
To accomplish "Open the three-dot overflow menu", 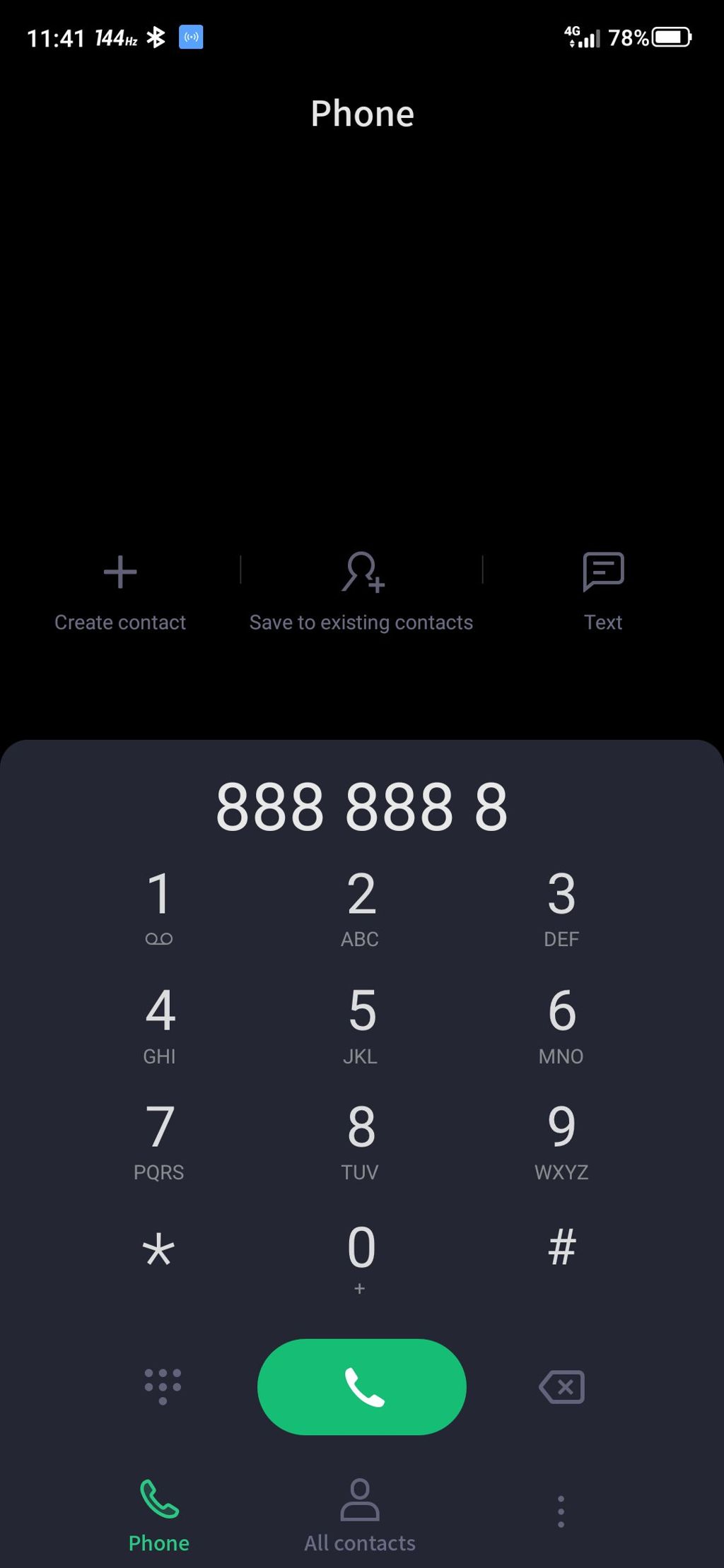I will (x=561, y=1511).
